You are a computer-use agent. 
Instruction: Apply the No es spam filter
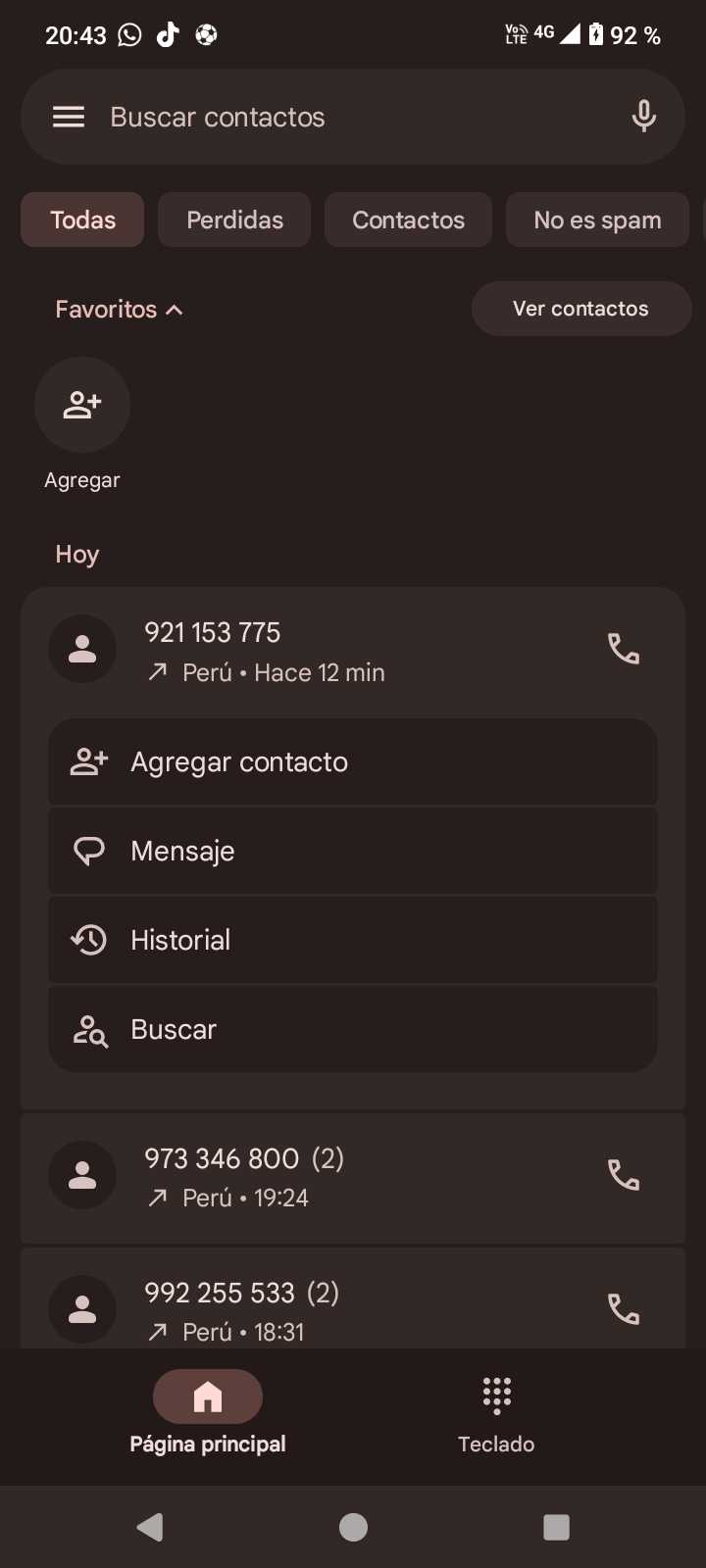pos(597,220)
